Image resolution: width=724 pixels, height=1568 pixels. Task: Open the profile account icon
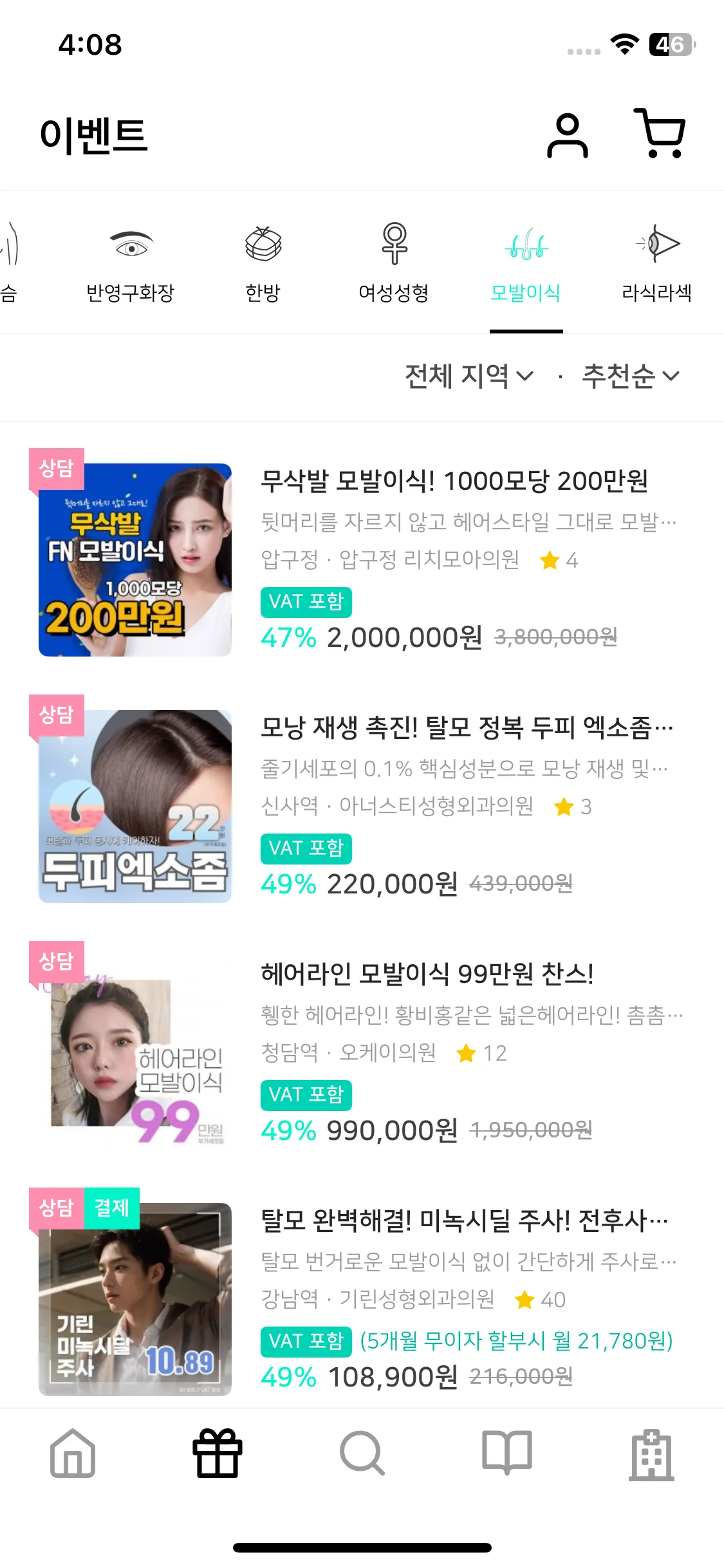pos(567,135)
